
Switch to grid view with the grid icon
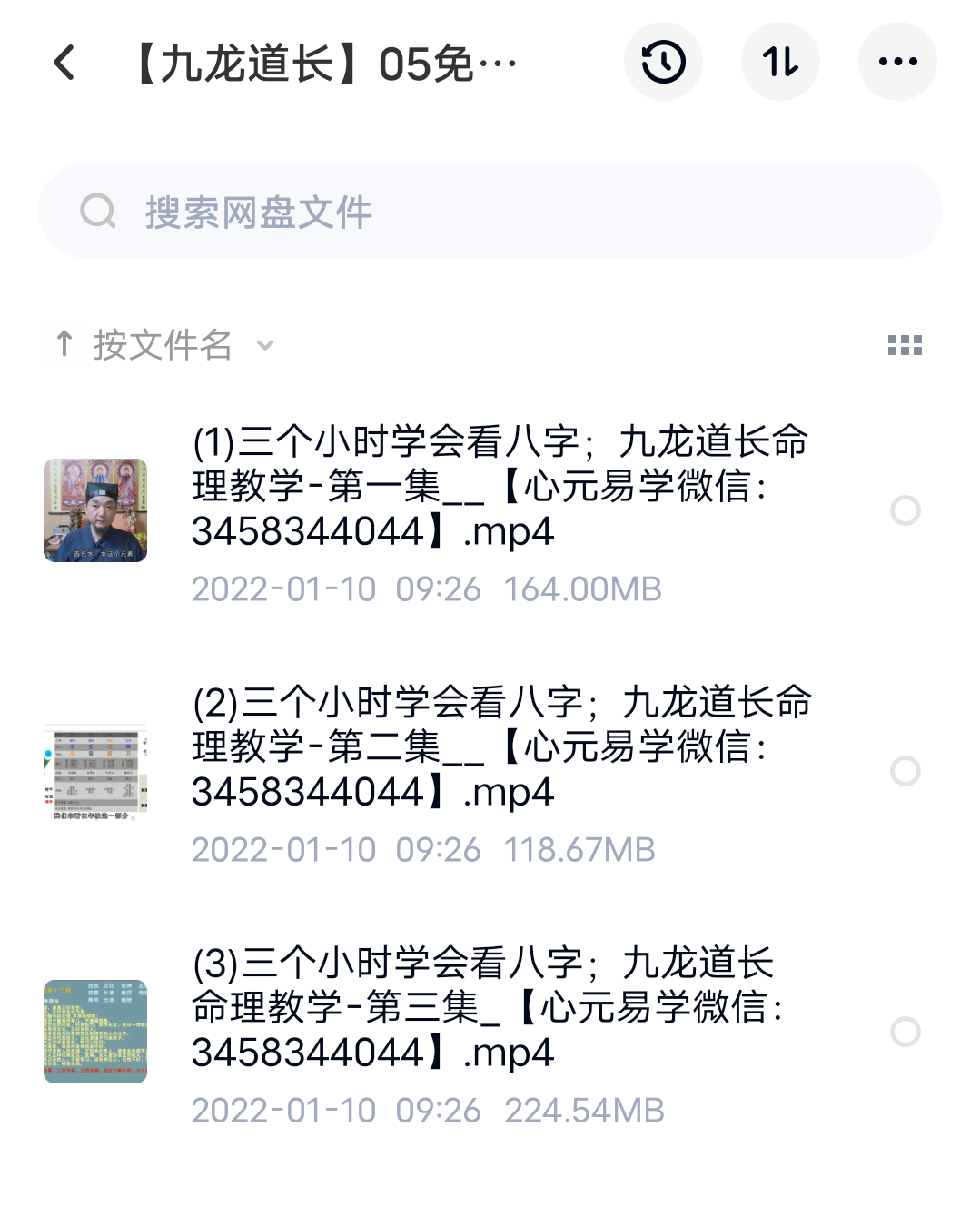click(x=906, y=345)
